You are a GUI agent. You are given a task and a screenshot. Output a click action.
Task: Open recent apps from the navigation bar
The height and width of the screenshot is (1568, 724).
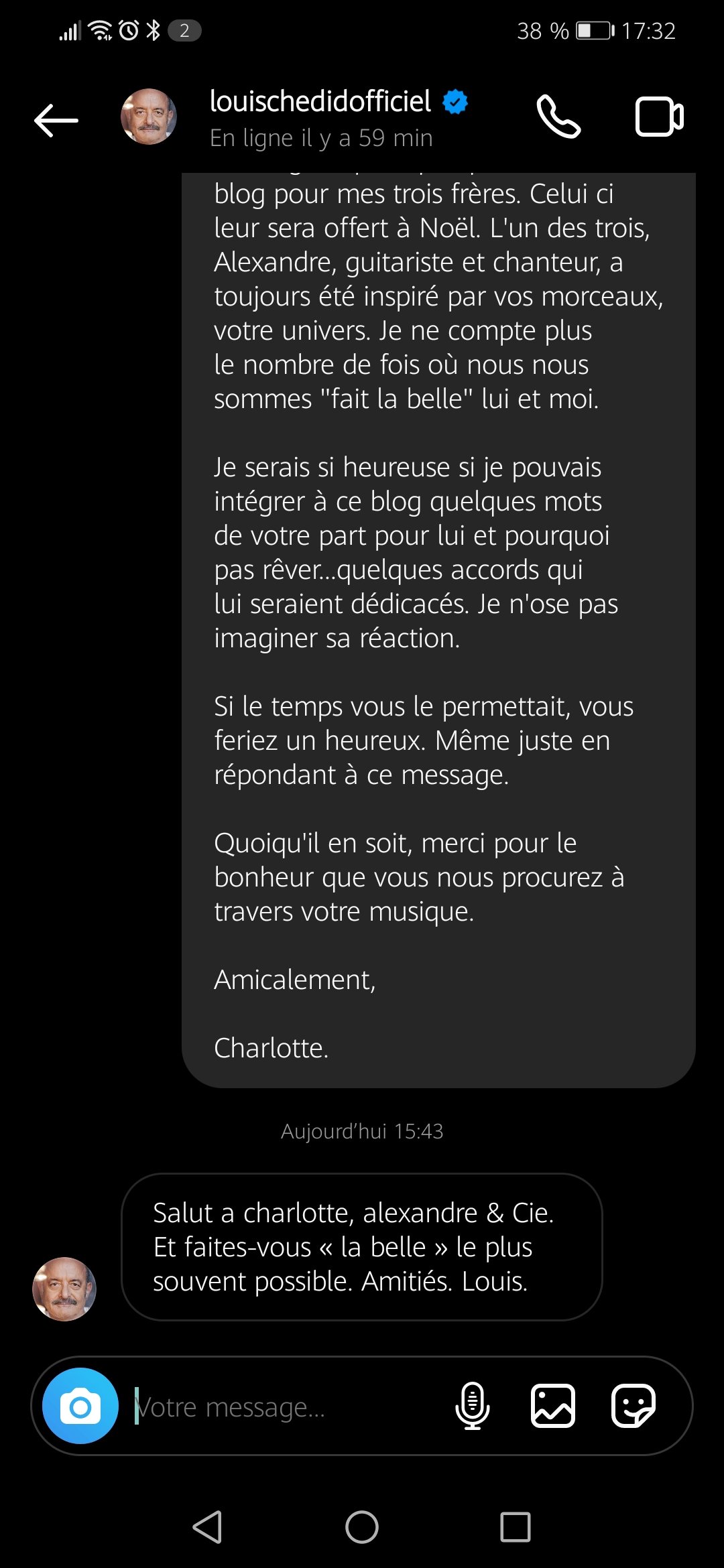click(x=515, y=1527)
